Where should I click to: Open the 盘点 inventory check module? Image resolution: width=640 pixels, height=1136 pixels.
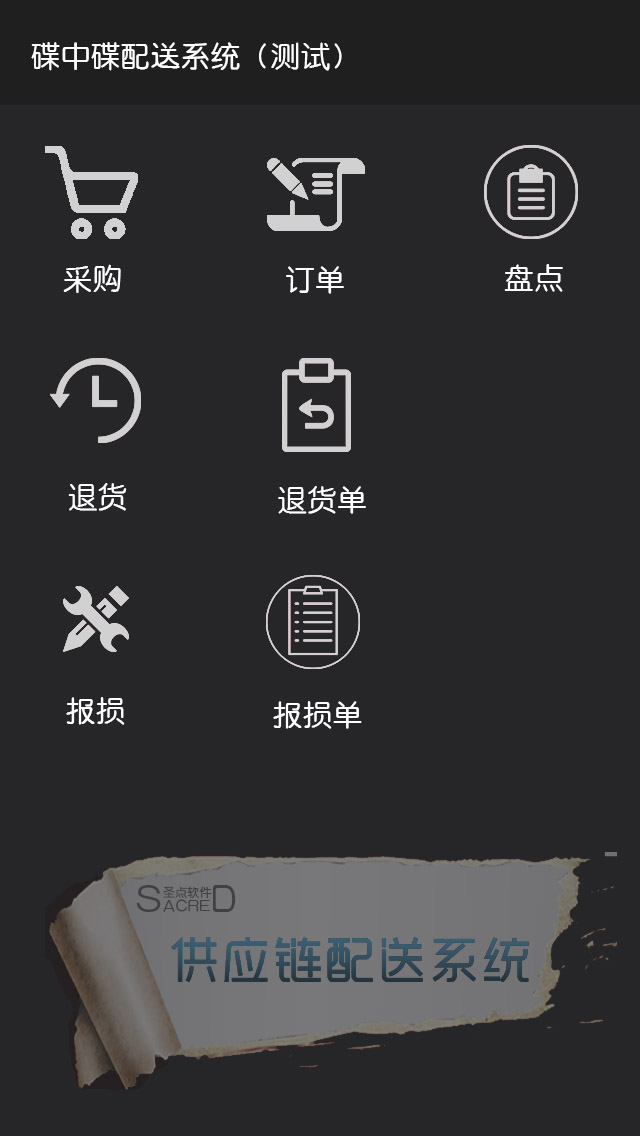pos(531,193)
